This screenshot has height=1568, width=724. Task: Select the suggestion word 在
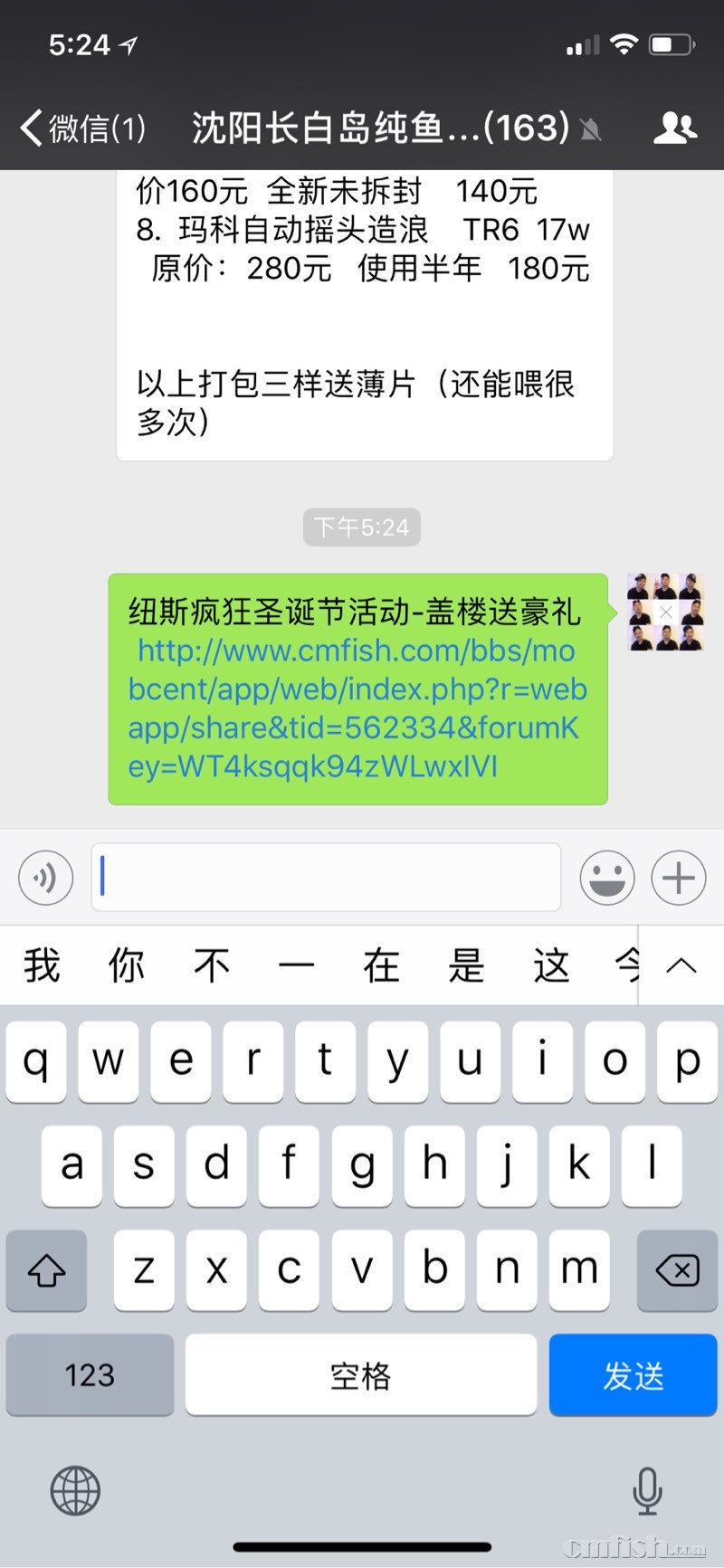381,965
